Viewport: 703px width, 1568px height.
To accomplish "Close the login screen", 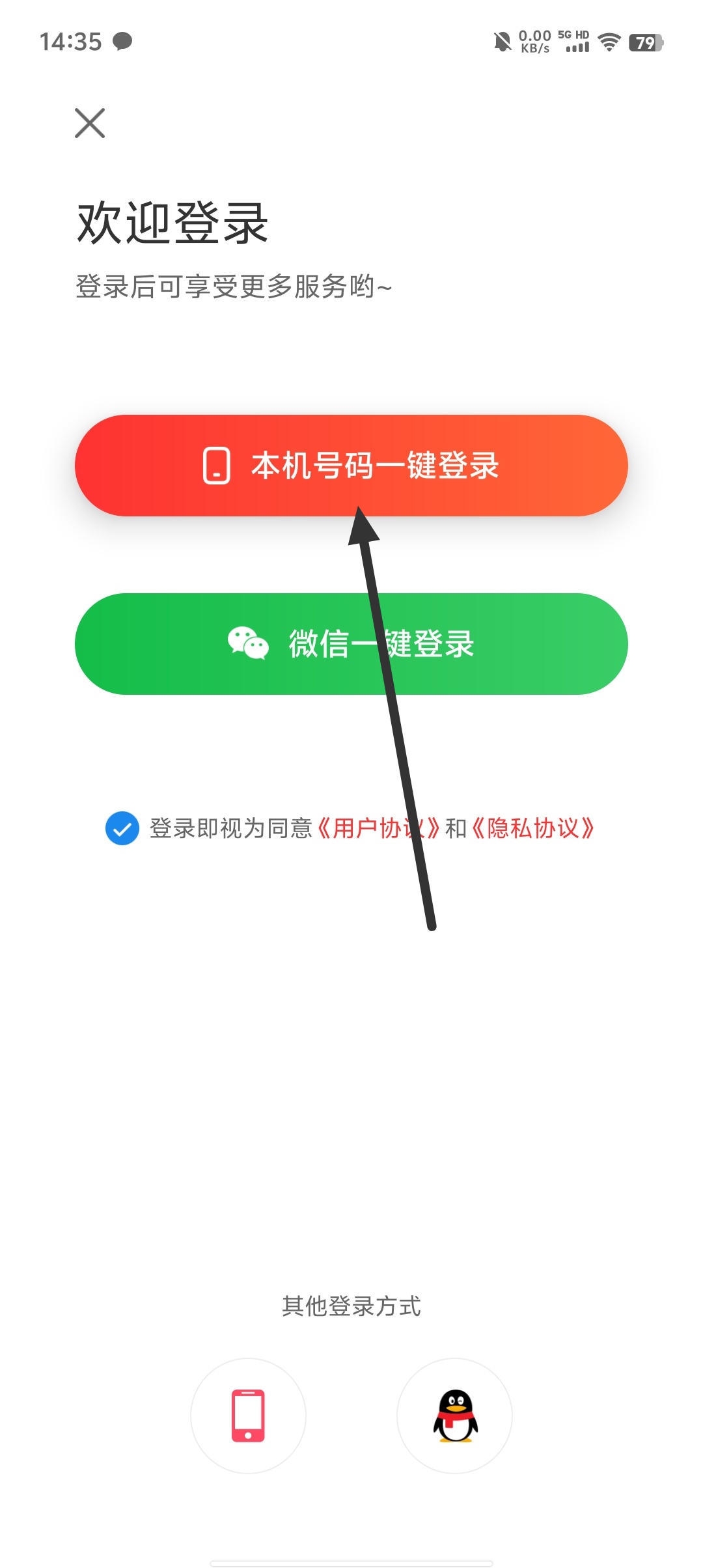I will pyautogui.click(x=90, y=123).
